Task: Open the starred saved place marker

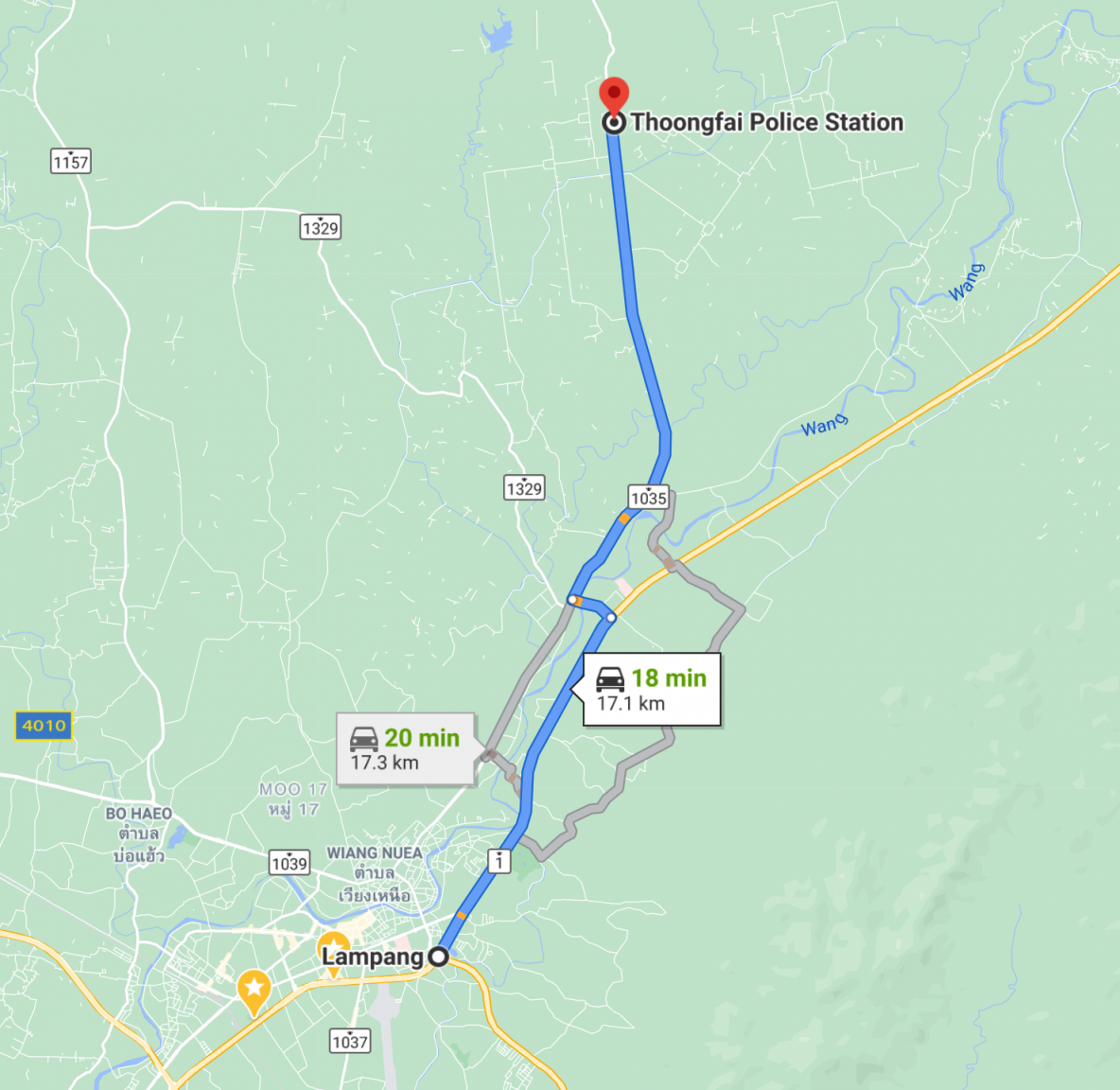Action: tap(254, 989)
